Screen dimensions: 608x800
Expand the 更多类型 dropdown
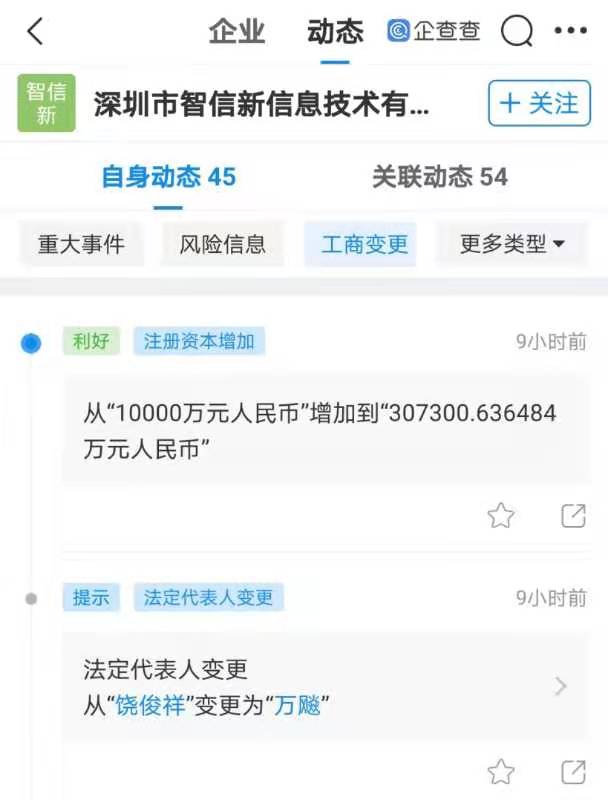[x=511, y=244]
